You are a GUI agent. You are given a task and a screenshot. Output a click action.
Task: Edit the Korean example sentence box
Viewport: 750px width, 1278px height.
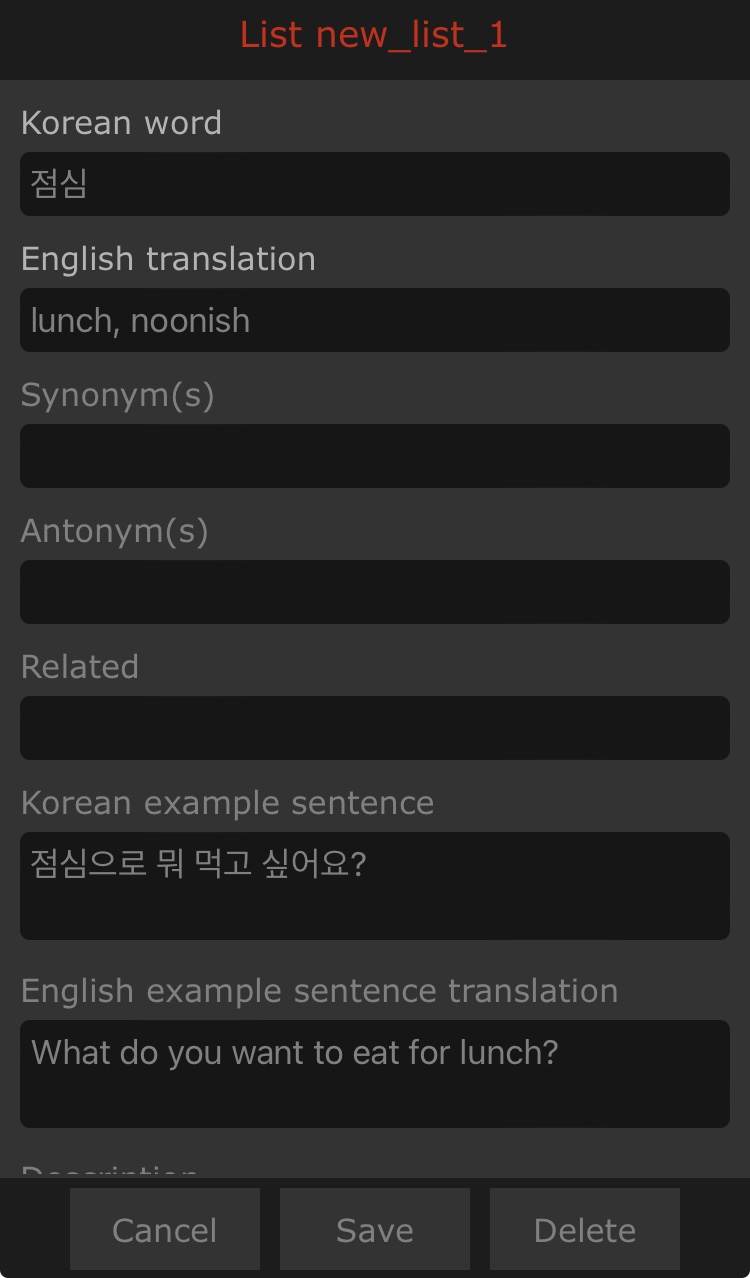pos(375,886)
